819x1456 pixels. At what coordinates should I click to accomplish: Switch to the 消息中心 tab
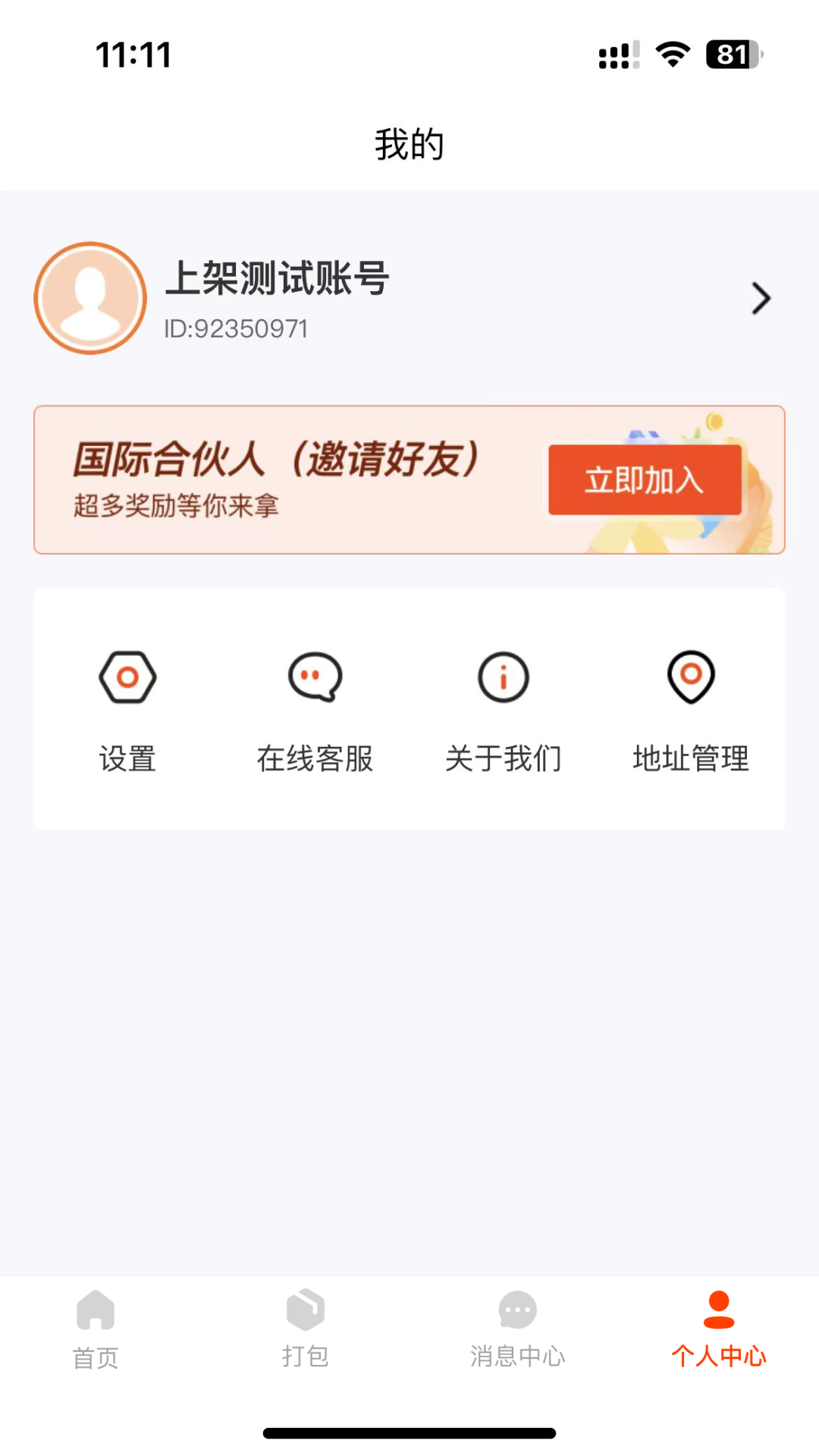(517, 1329)
